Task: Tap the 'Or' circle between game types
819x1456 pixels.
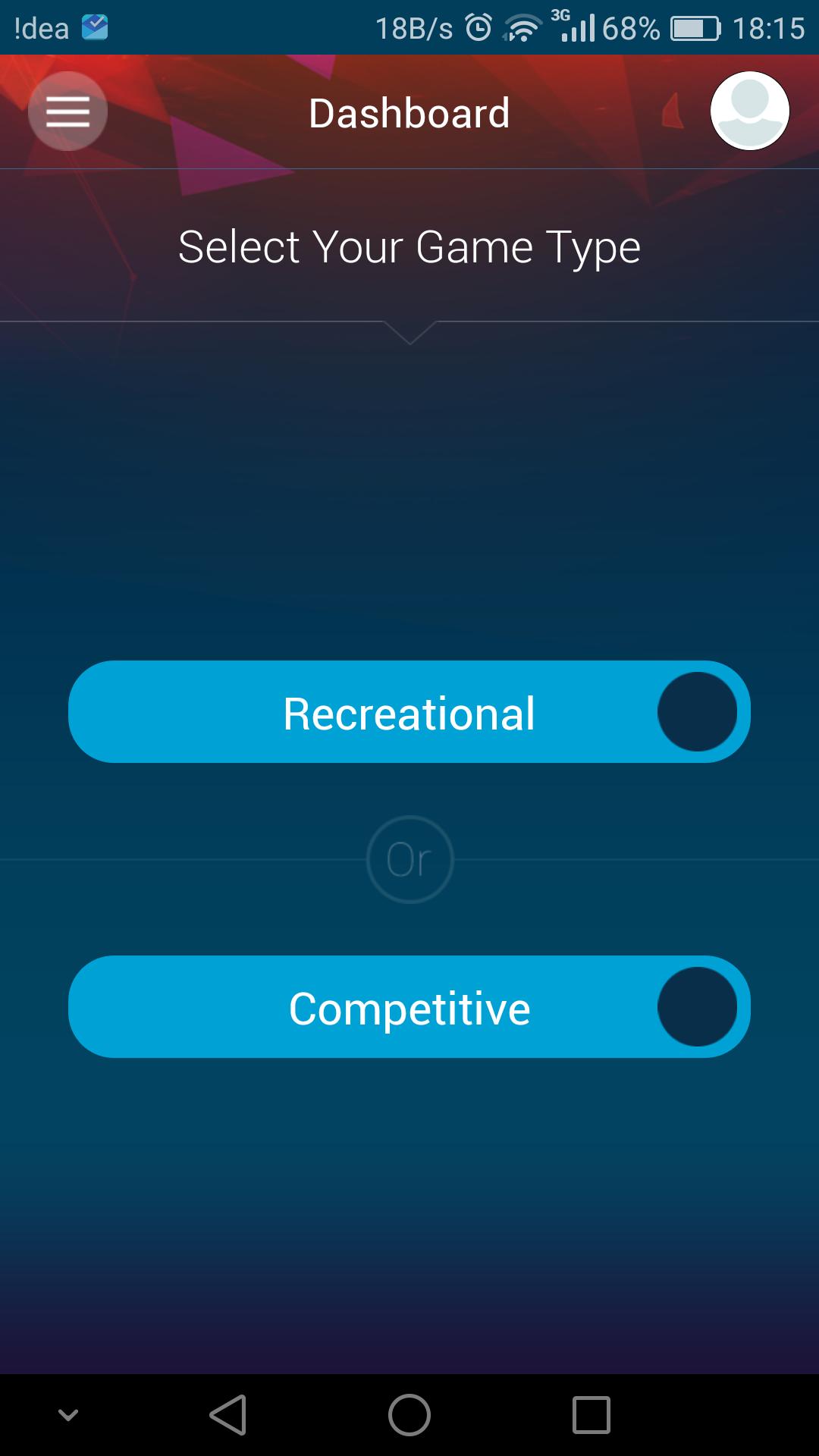Action: [409, 859]
